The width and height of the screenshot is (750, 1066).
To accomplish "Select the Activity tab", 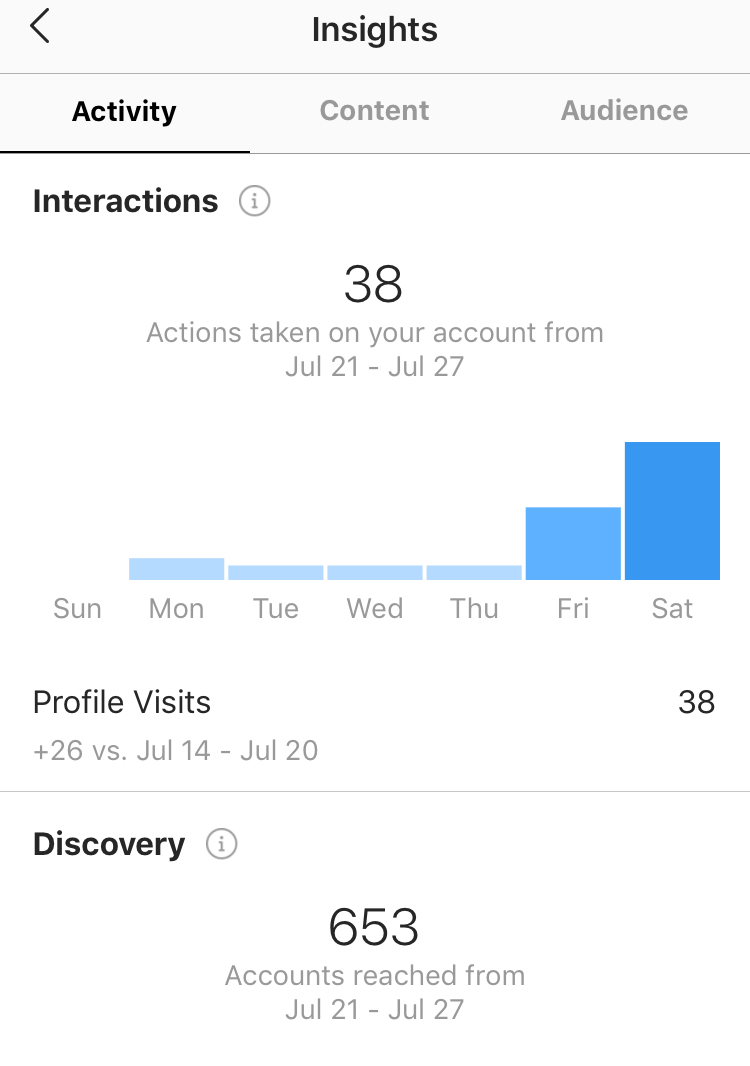I will click(124, 111).
